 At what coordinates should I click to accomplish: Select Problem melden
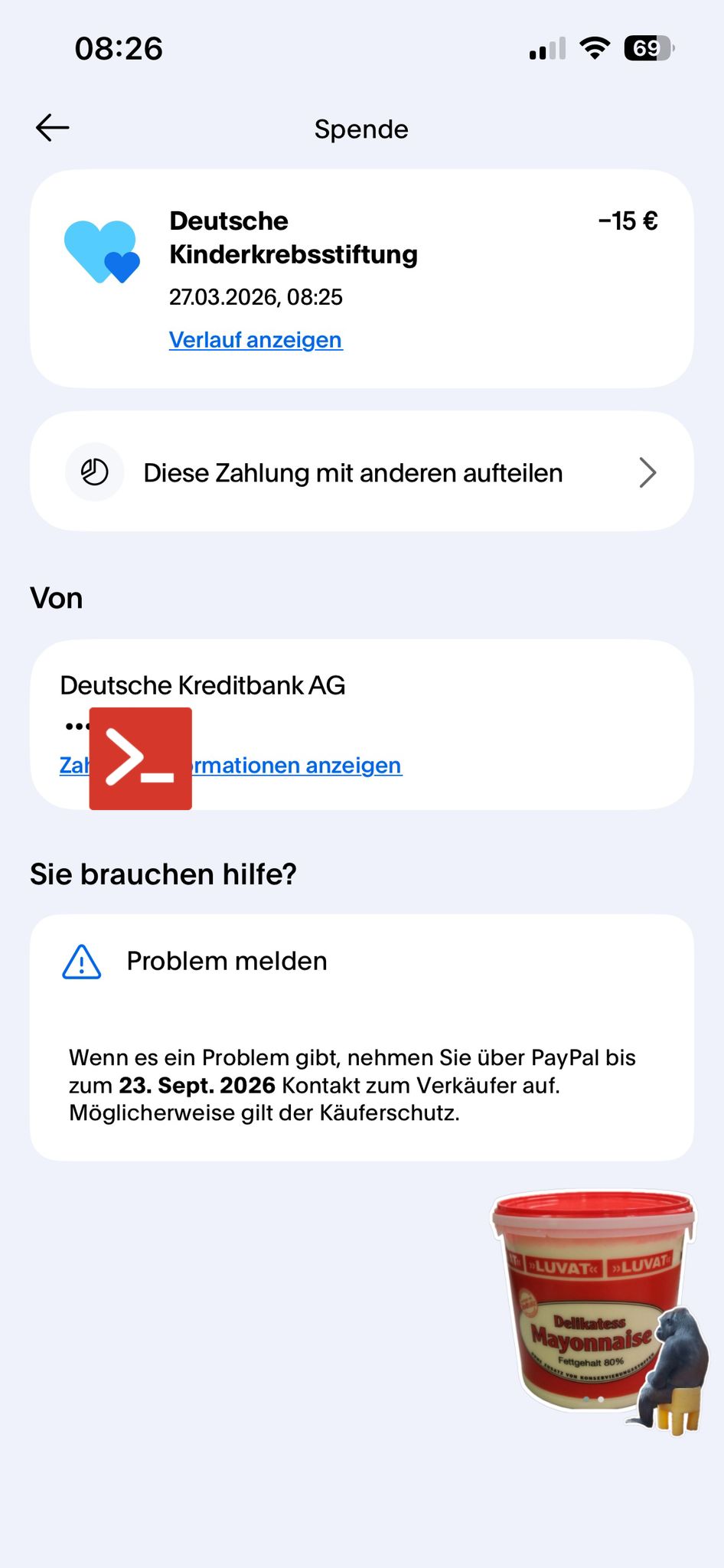pyautogui.click(x=227, y=962)
